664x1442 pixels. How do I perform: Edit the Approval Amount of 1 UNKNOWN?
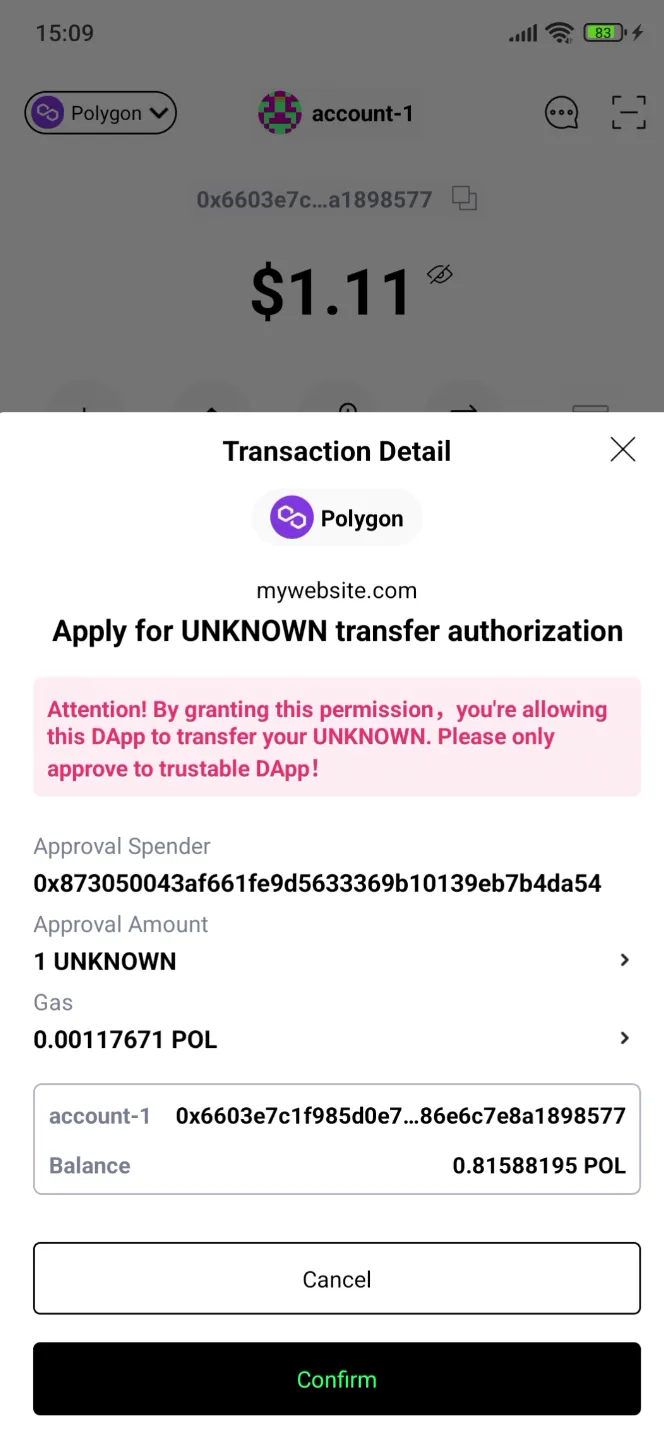tap(624, 960)
